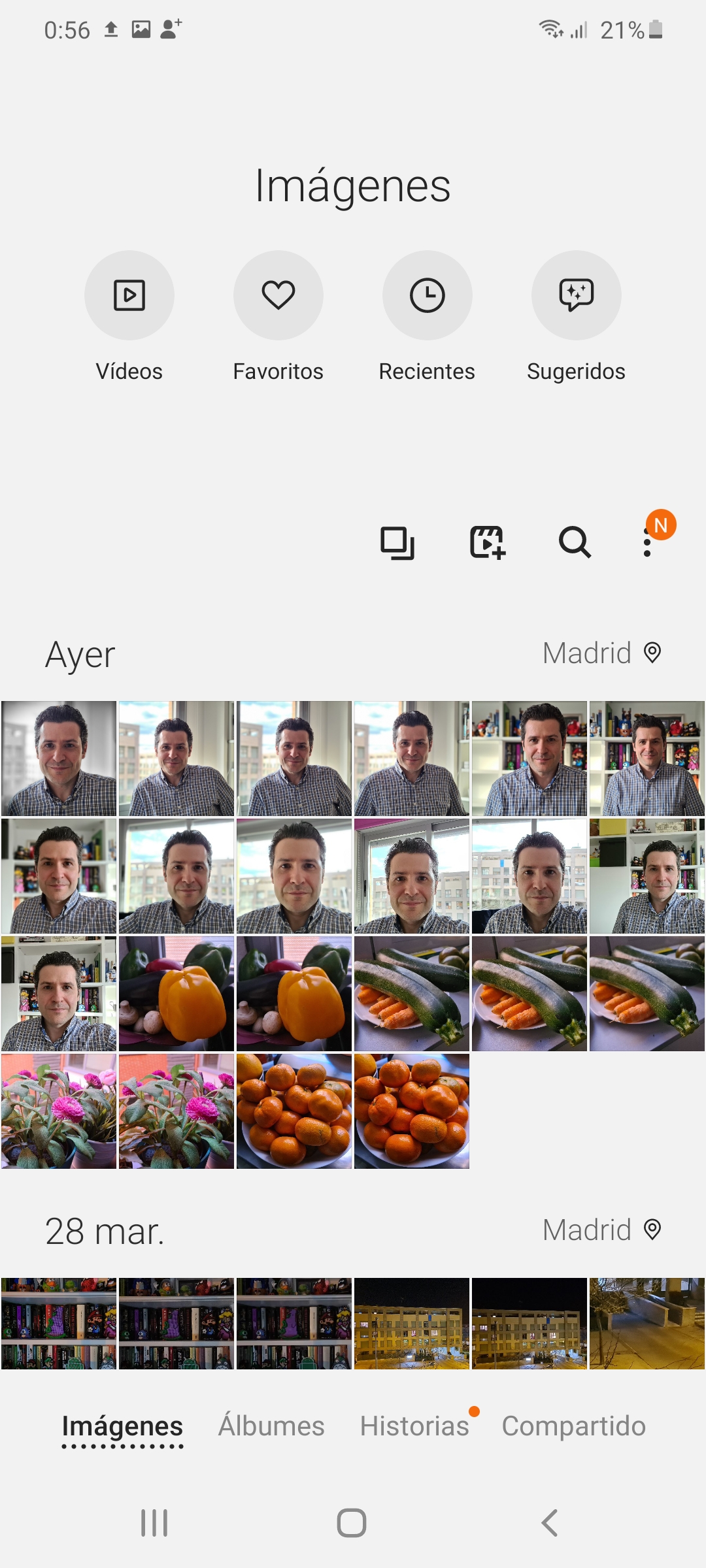Image resolution: width=706 pixels, height=1568 pixels.
Task: Switch to the Historias tab
Action: pyautogui.click(x=414, y=1426)
